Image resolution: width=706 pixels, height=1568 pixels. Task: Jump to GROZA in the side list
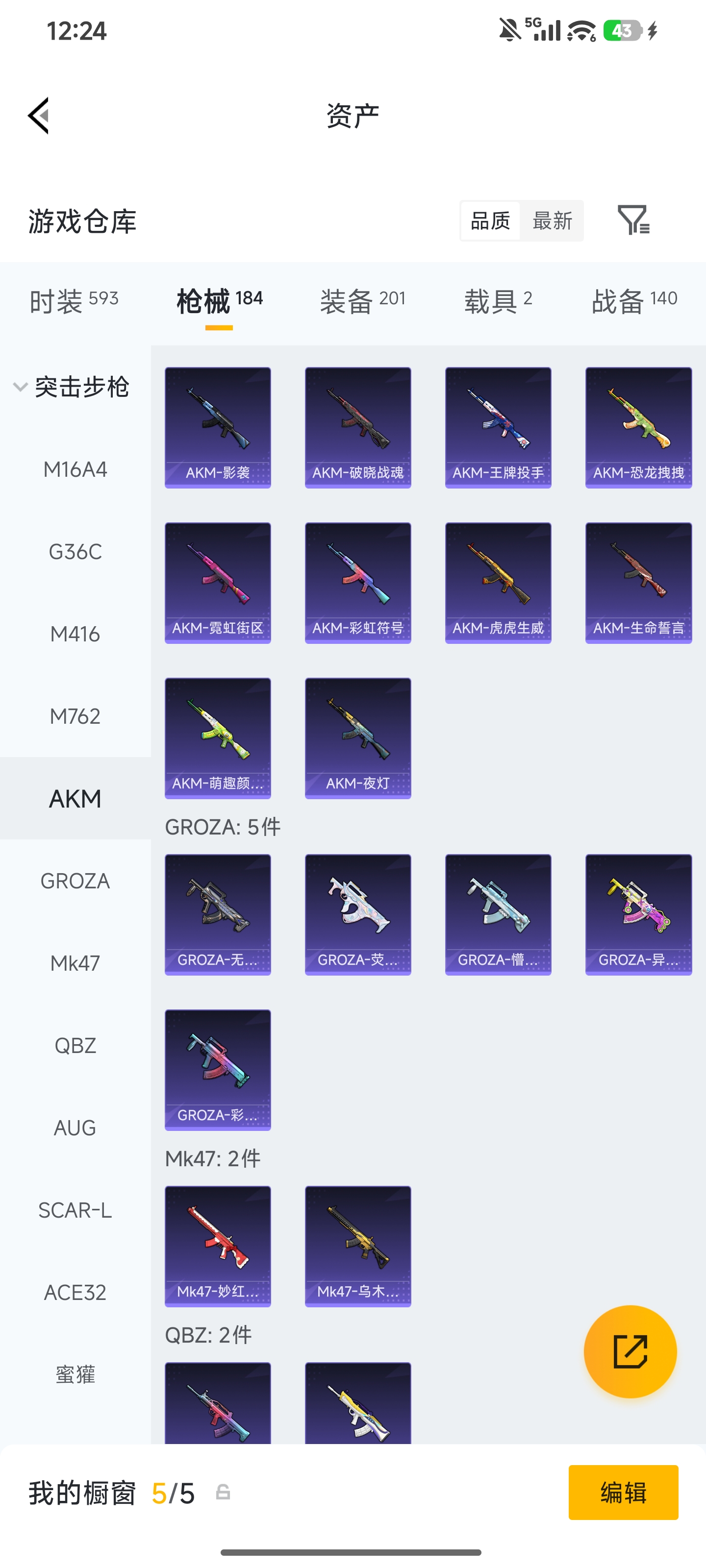(75, 881)
